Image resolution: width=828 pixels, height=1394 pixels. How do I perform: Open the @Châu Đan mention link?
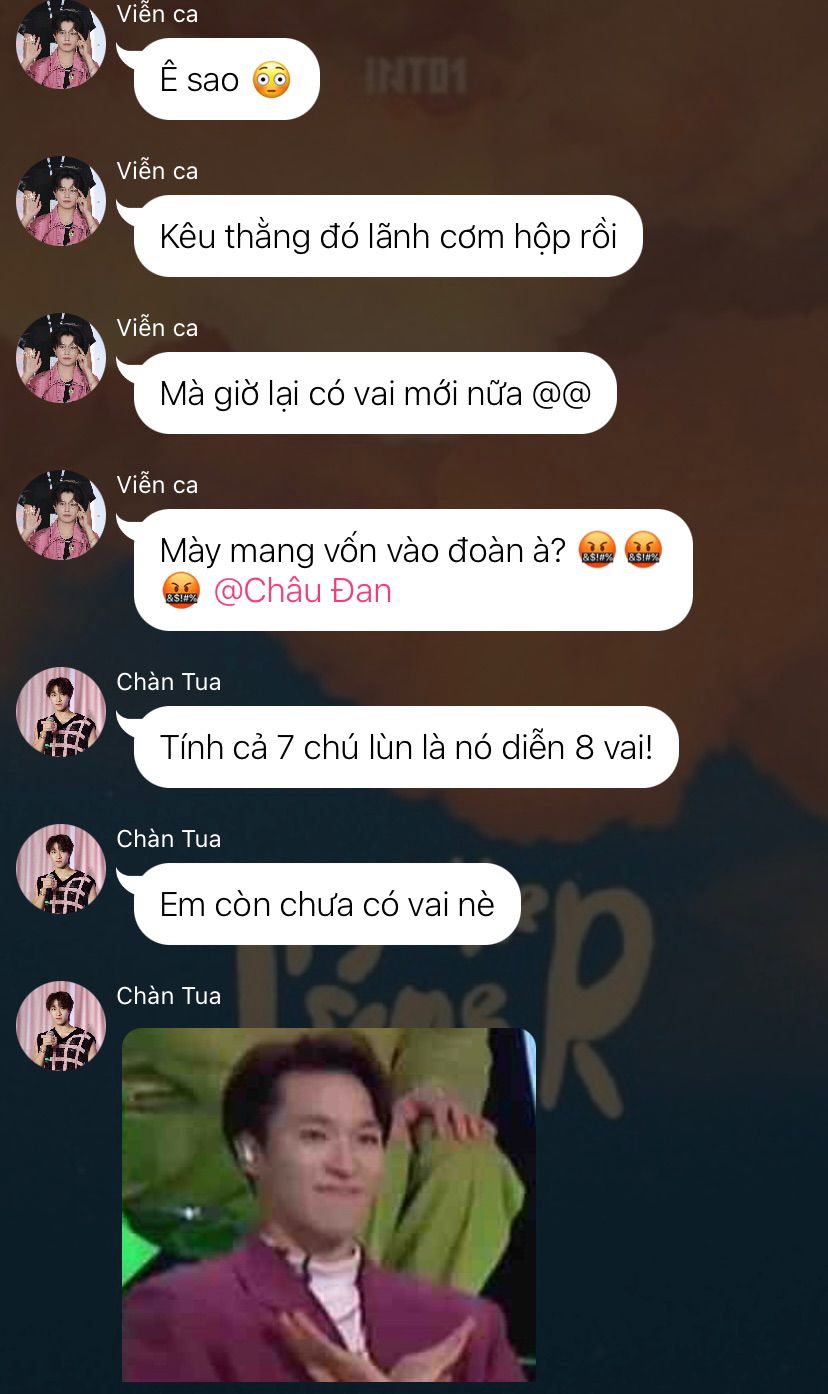click(303, 591)
